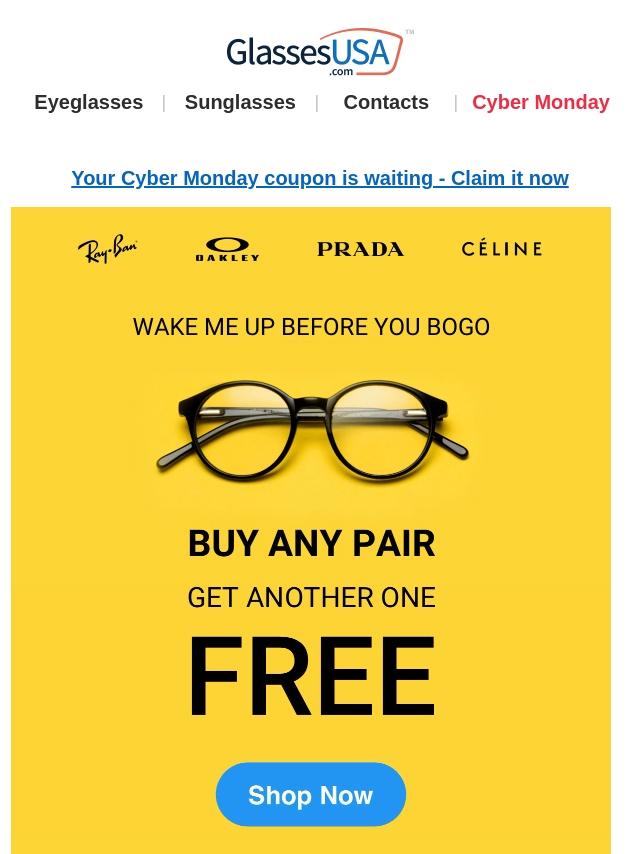Go to the Contacts section
The image size is (640, 854).
(x=385, y=102)
